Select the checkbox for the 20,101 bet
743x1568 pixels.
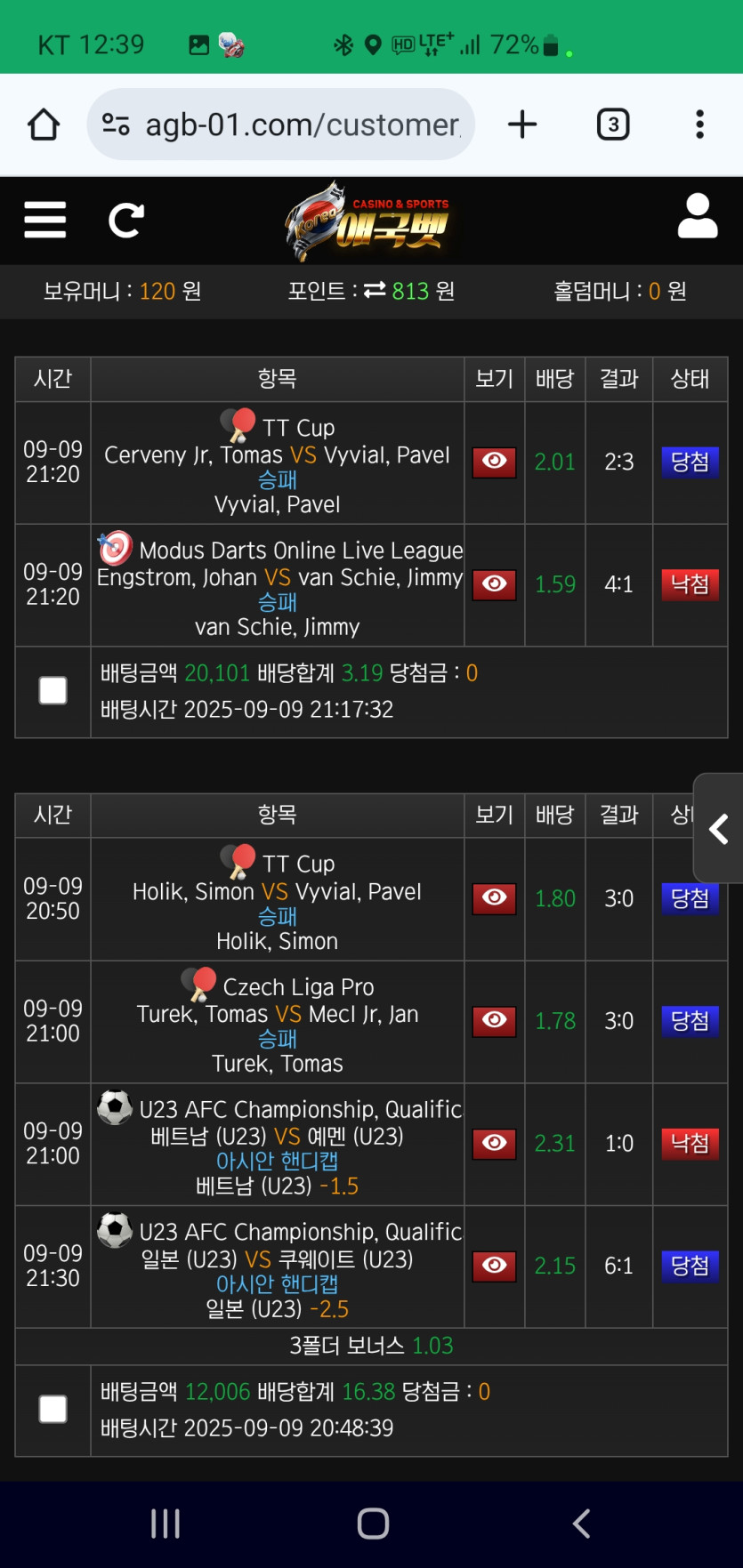click(x=53, y=691)
